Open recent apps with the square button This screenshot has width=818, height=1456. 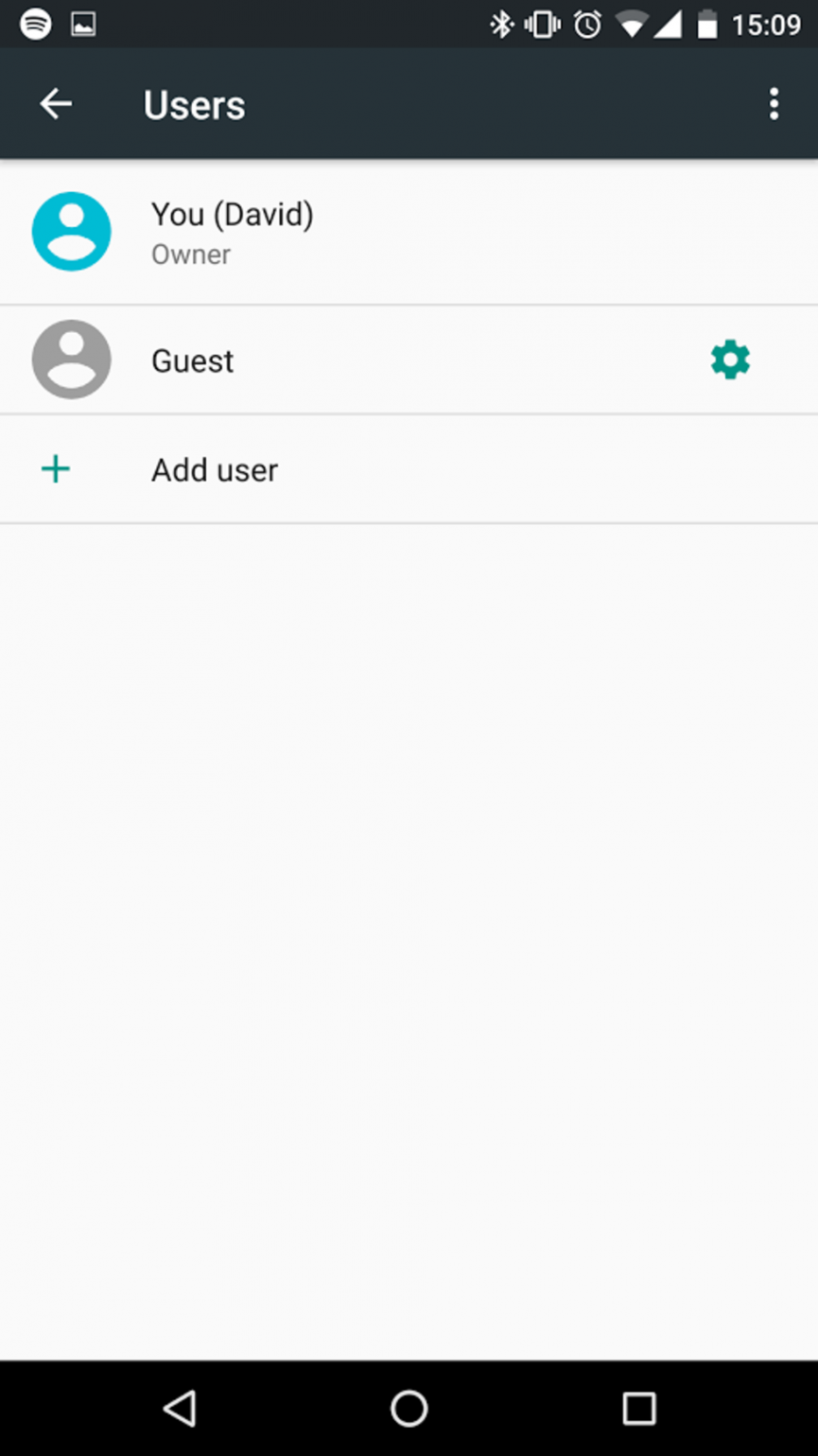[x=639, y=1409]
